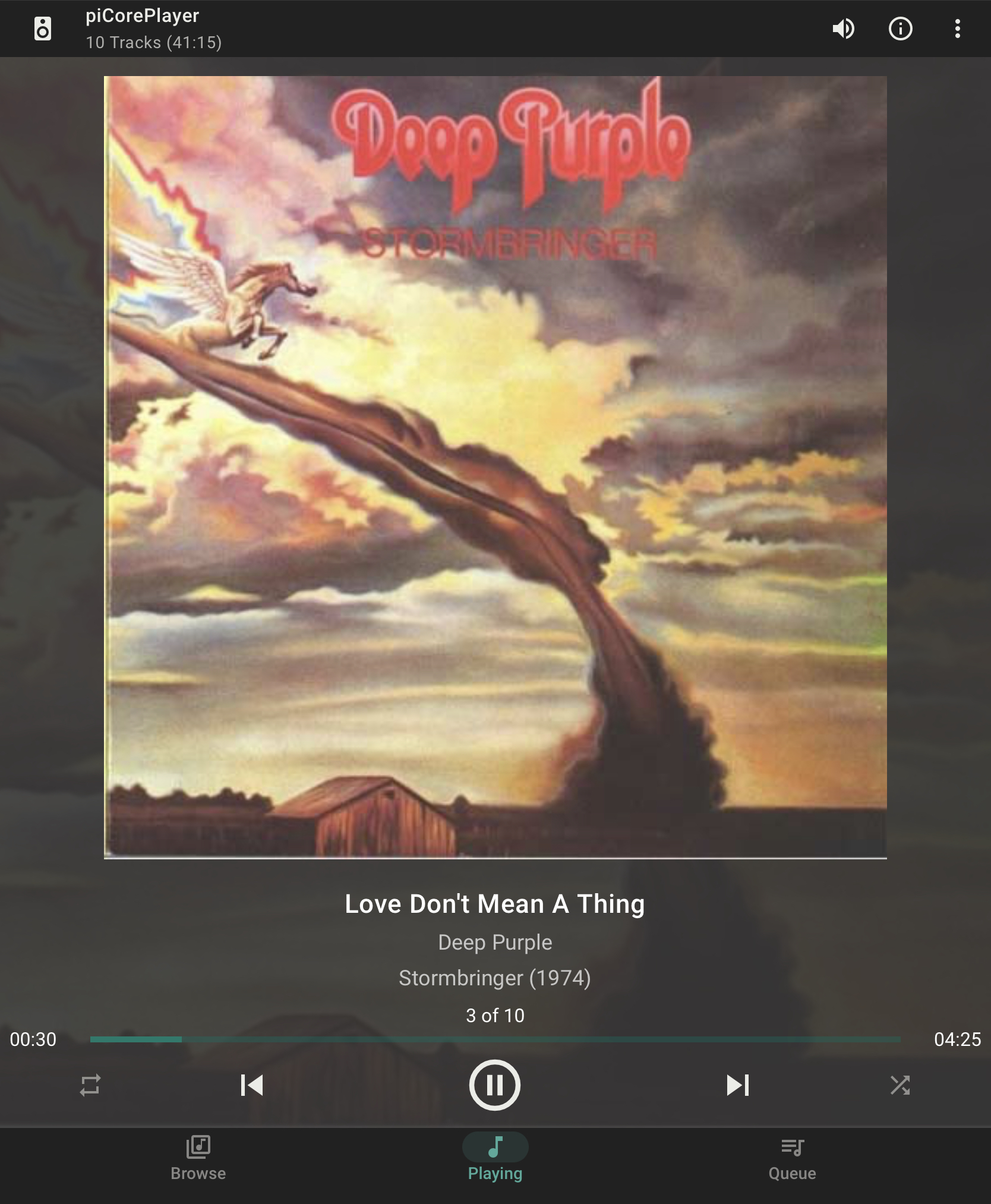Open the piCorePlayer speaker selector

[43, 29]
